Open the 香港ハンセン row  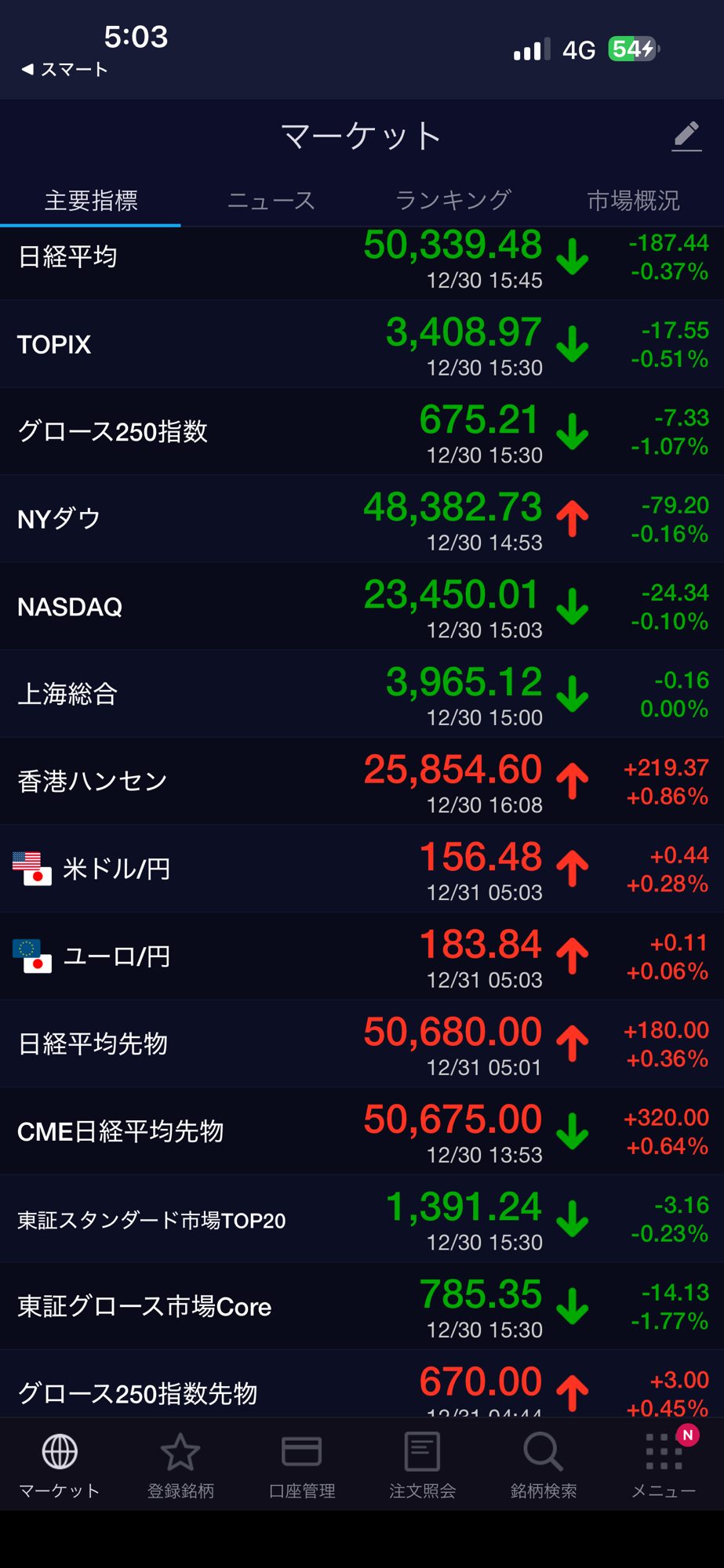(361, 782)
